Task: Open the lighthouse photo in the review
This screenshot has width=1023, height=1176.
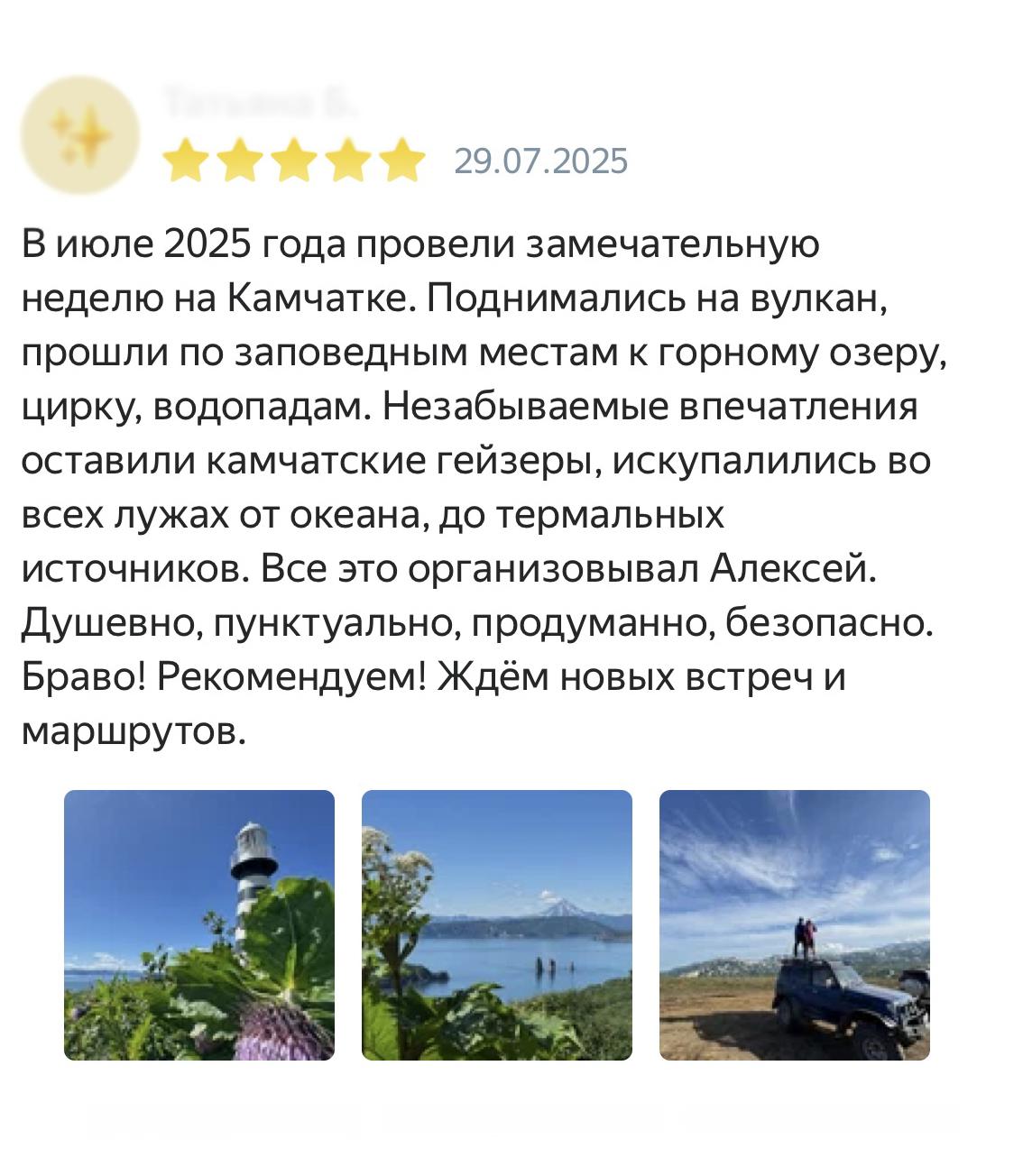Action: pos(199,924)
